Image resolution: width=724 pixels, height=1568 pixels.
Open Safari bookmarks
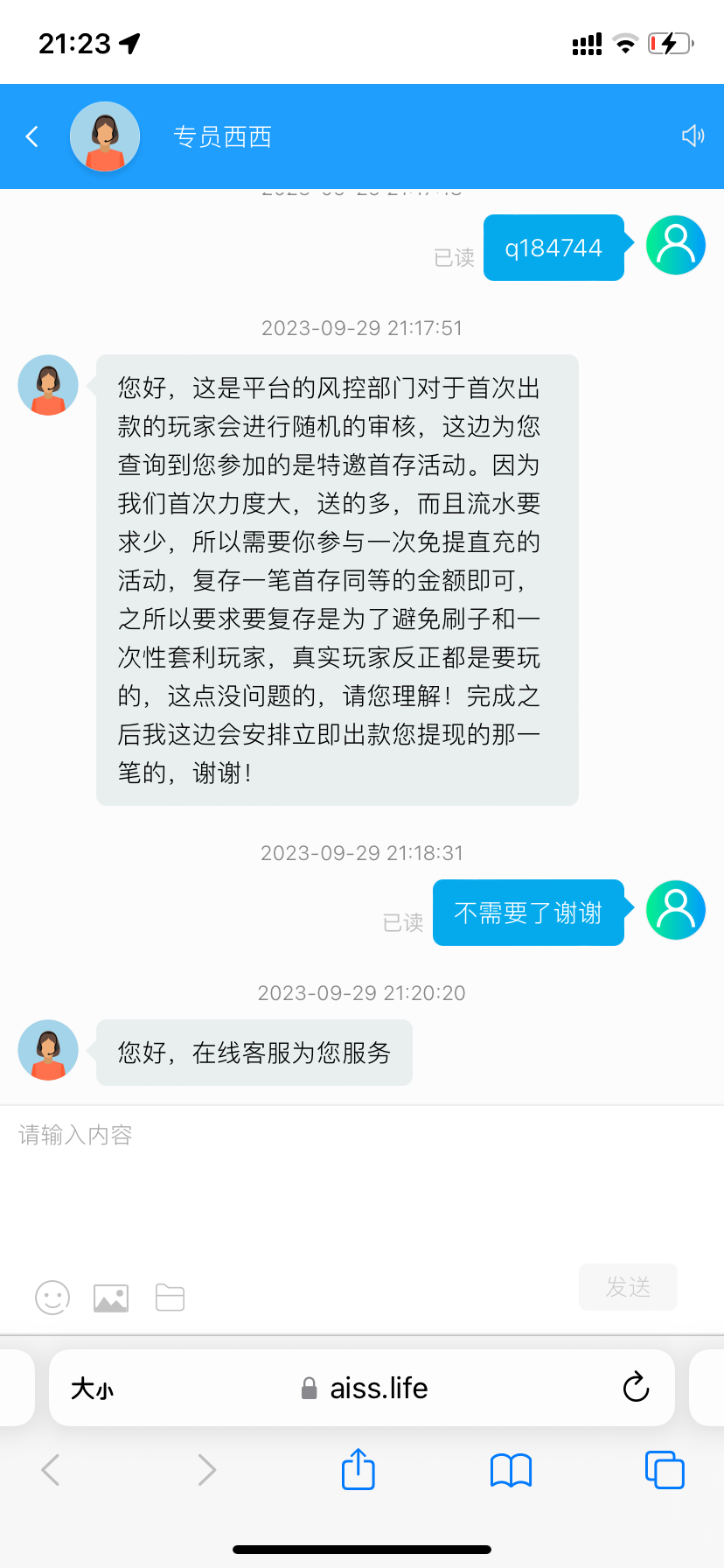coord(511,1469)
